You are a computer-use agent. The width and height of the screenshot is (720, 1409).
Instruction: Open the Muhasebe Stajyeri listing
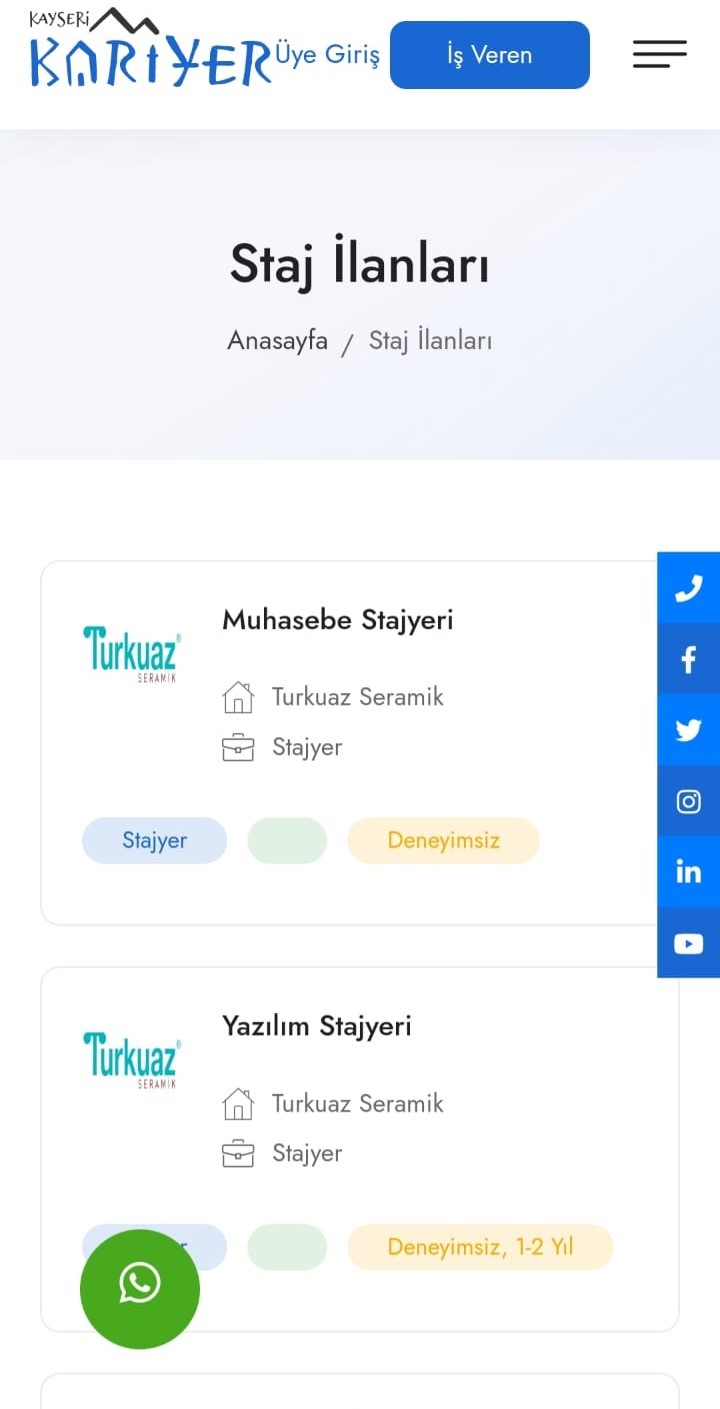pyautogui.click(x=337, y=620)
